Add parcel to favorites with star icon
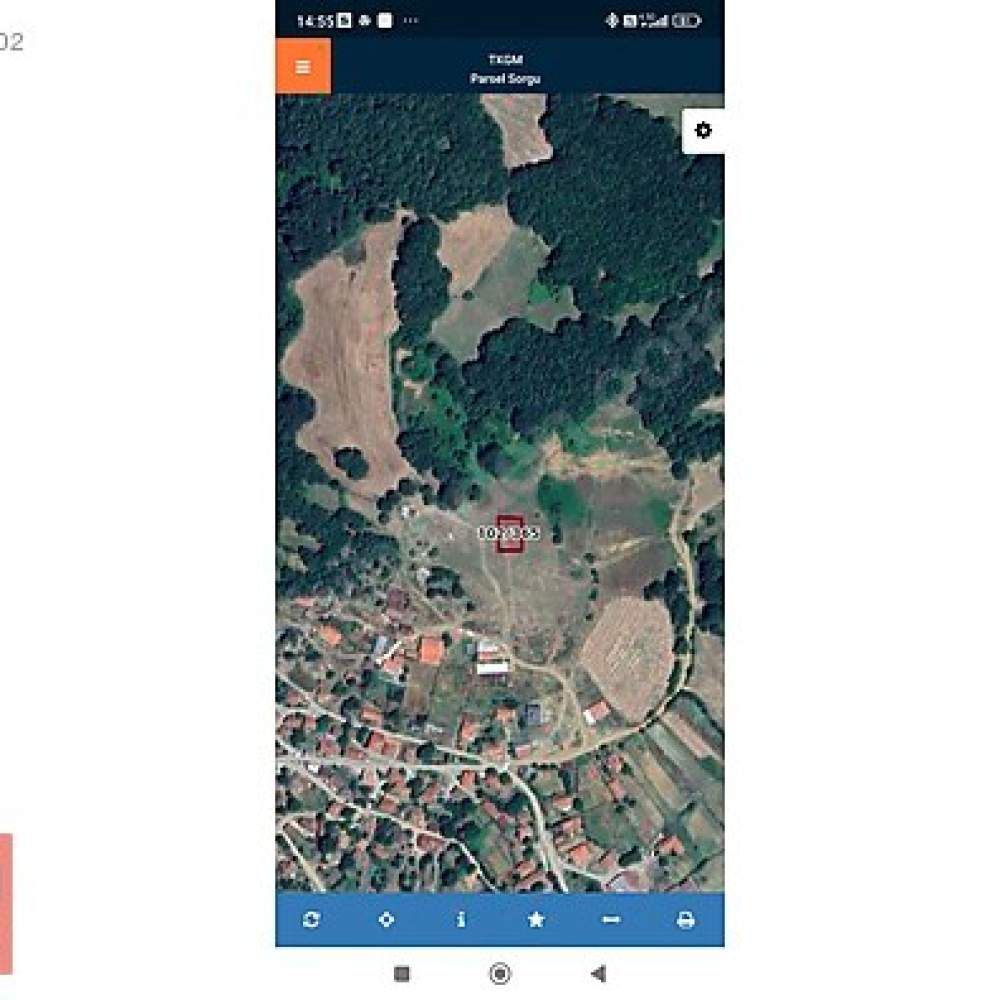This screenshot has width=1000, height=1000. pyautogui.click(x=536, y=919)
